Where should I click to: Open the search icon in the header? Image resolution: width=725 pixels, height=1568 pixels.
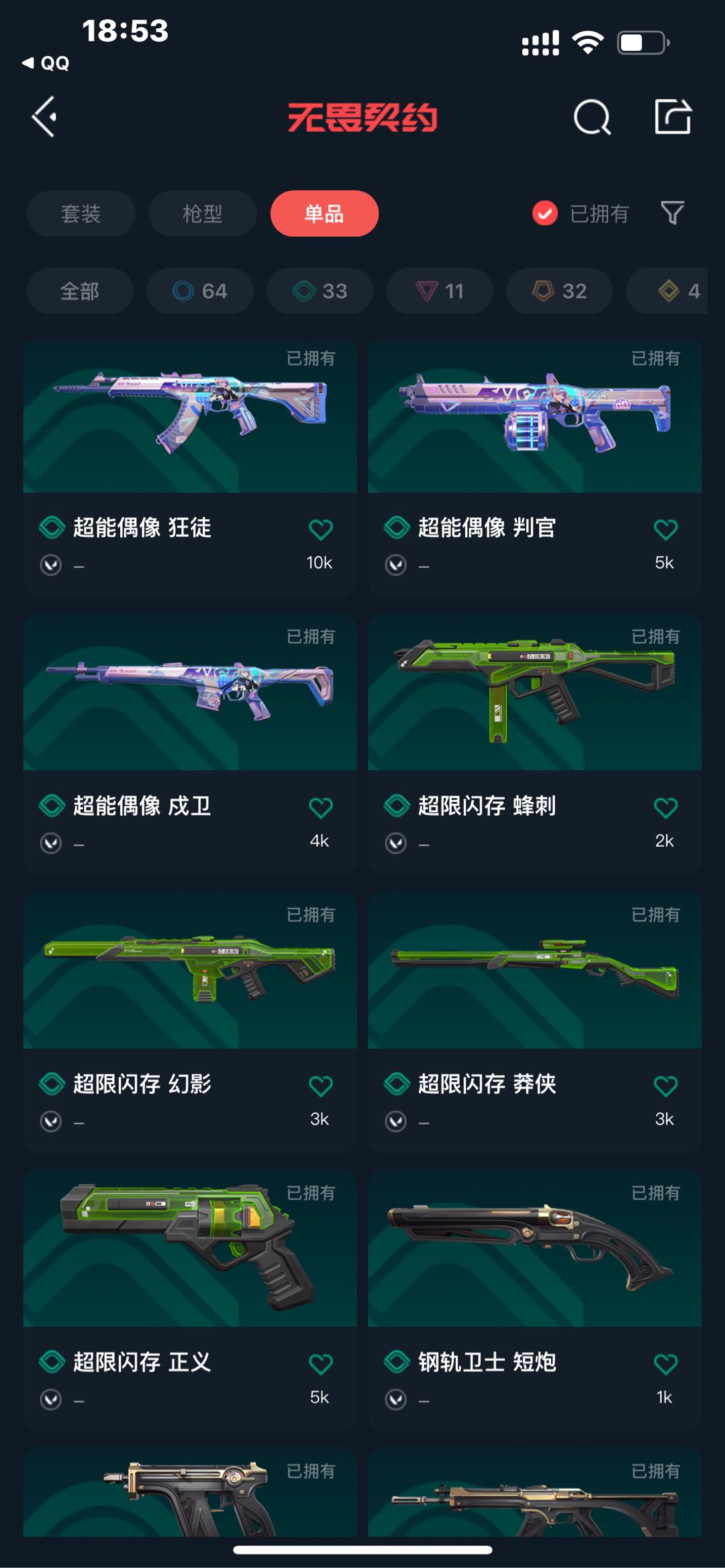pos(591,118)
